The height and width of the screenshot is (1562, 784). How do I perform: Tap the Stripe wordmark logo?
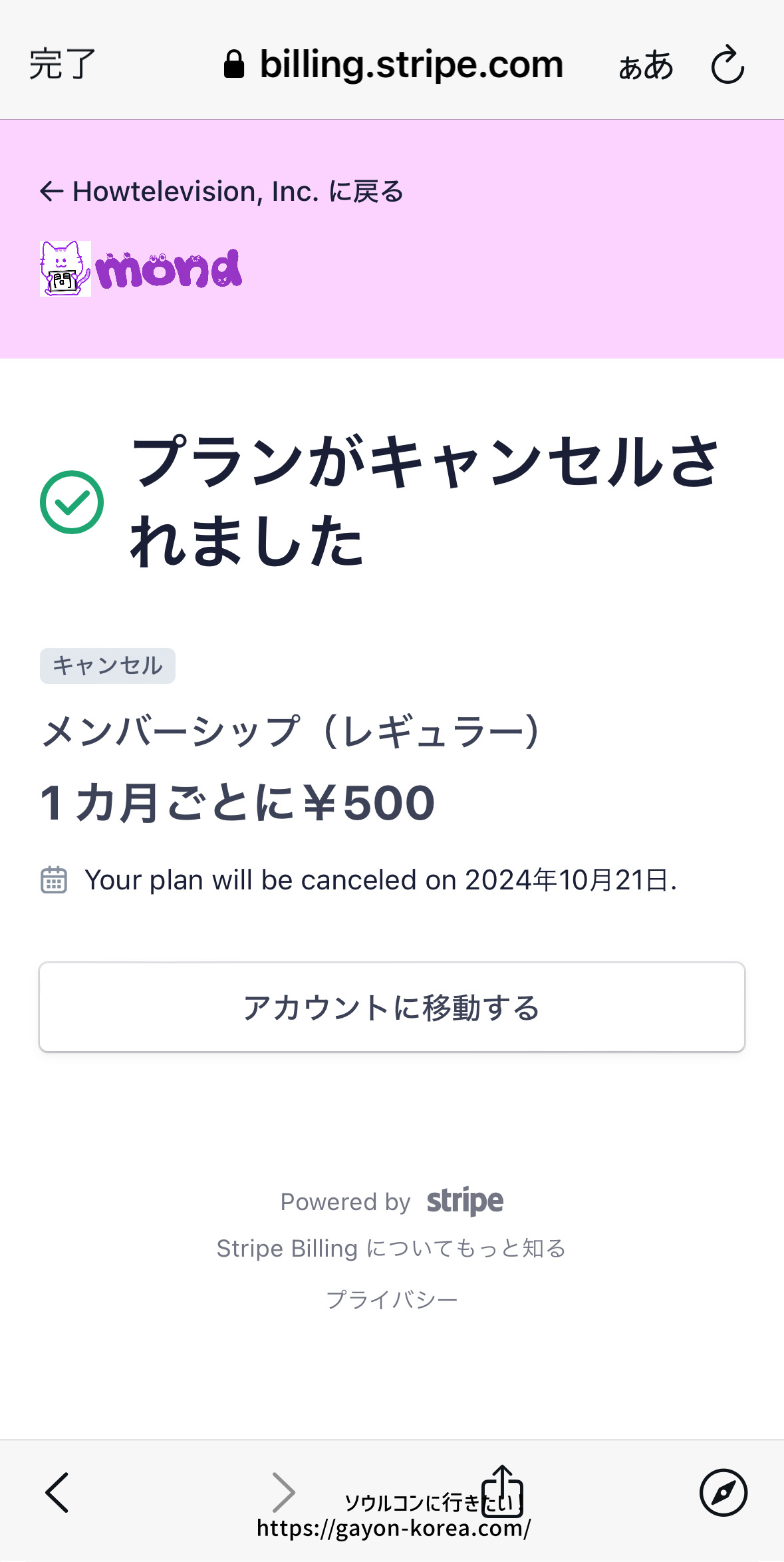(x=463, y=1201)
